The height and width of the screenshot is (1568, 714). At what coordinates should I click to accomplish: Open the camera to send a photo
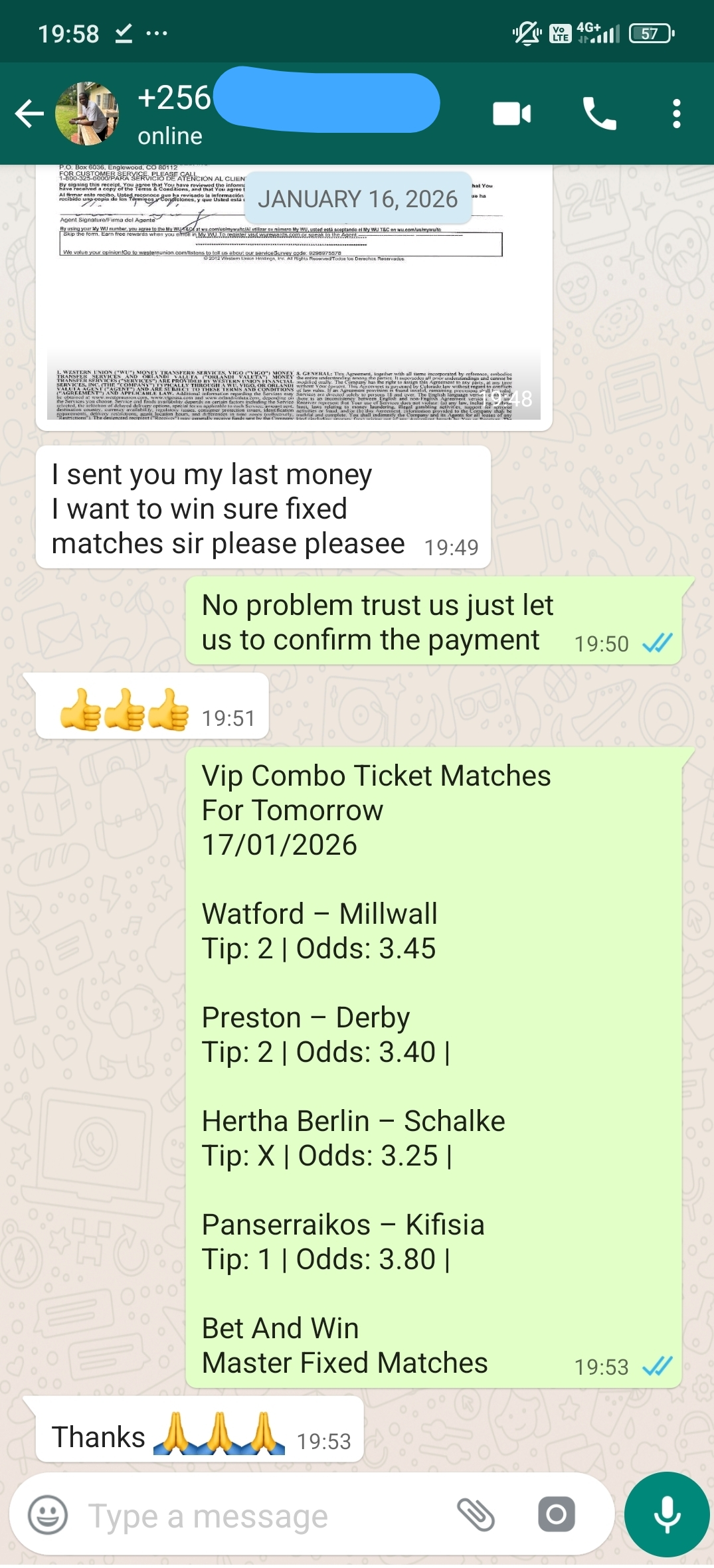(x=556, y=1514)
